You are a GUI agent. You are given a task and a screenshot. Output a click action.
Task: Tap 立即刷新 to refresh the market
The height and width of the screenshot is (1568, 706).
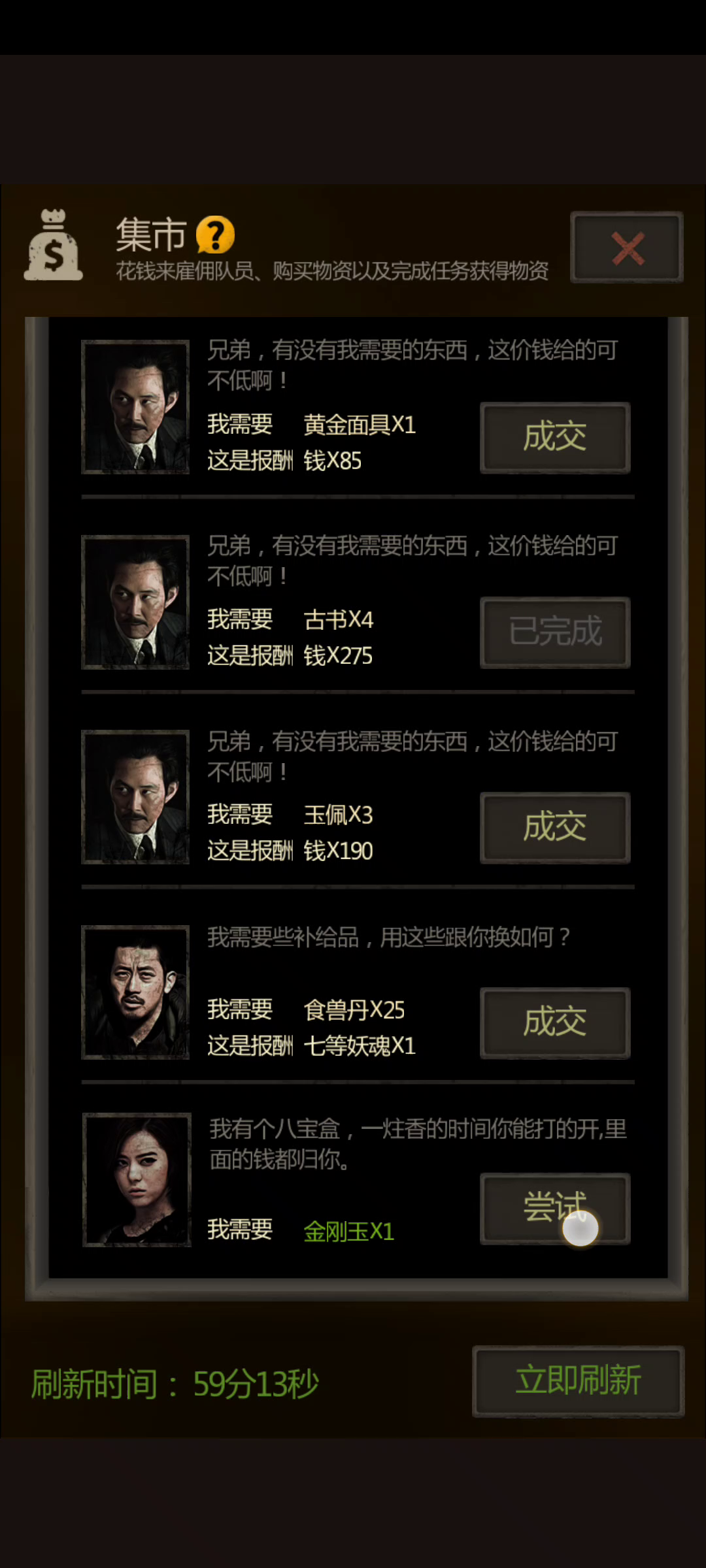(578, 1381)
